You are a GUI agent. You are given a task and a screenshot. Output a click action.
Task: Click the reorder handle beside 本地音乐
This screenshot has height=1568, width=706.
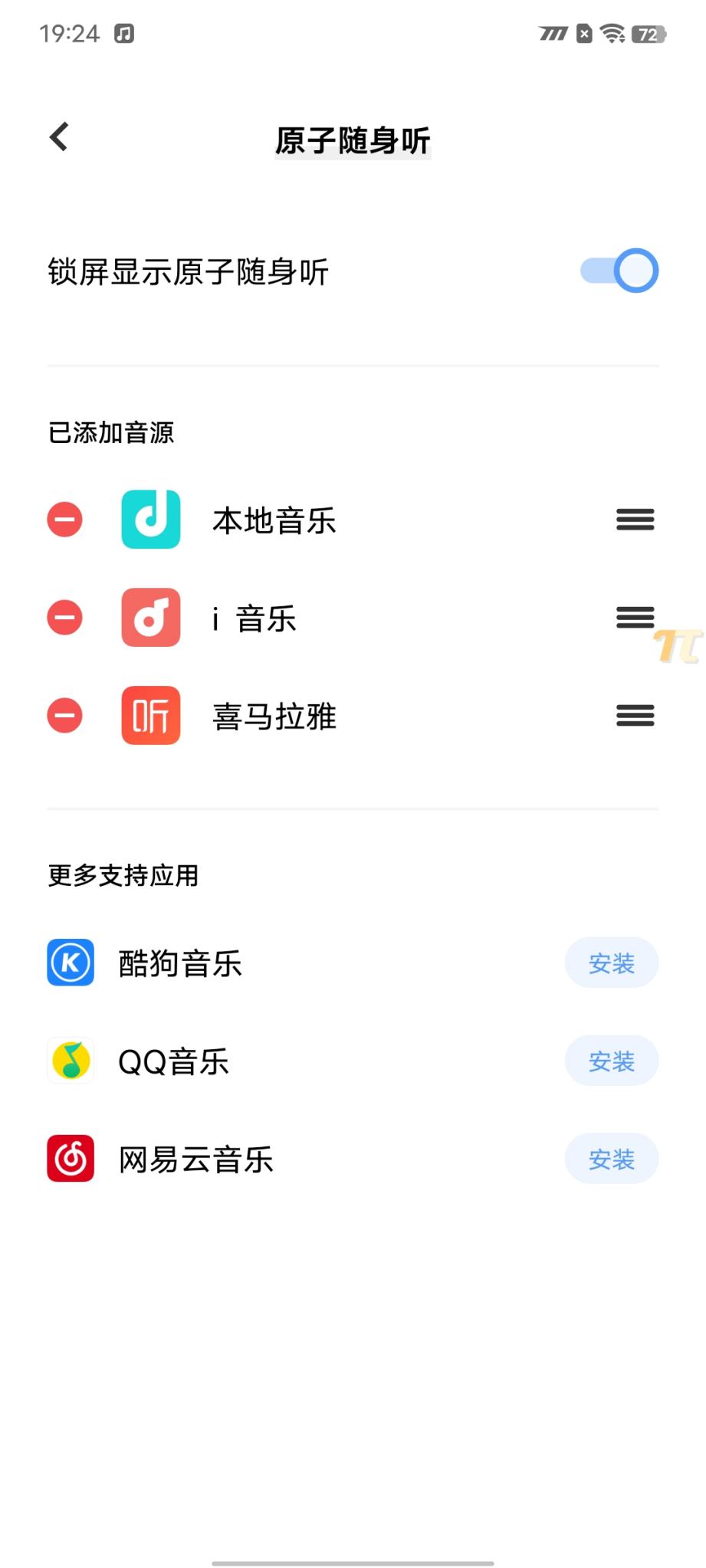(634, 520)
